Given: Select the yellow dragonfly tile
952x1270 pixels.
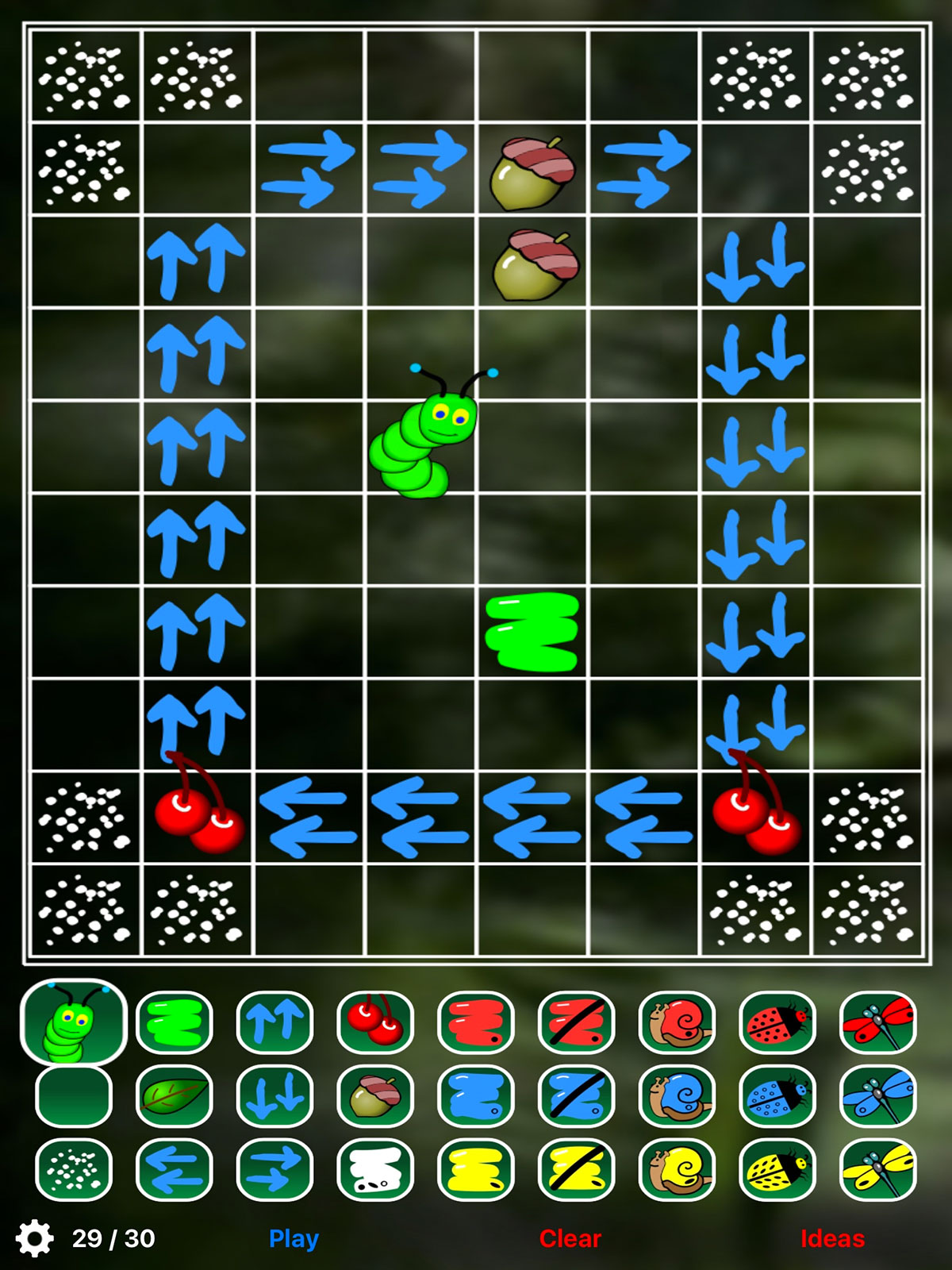Looking at the screenshot, I should pos(877,1169).
